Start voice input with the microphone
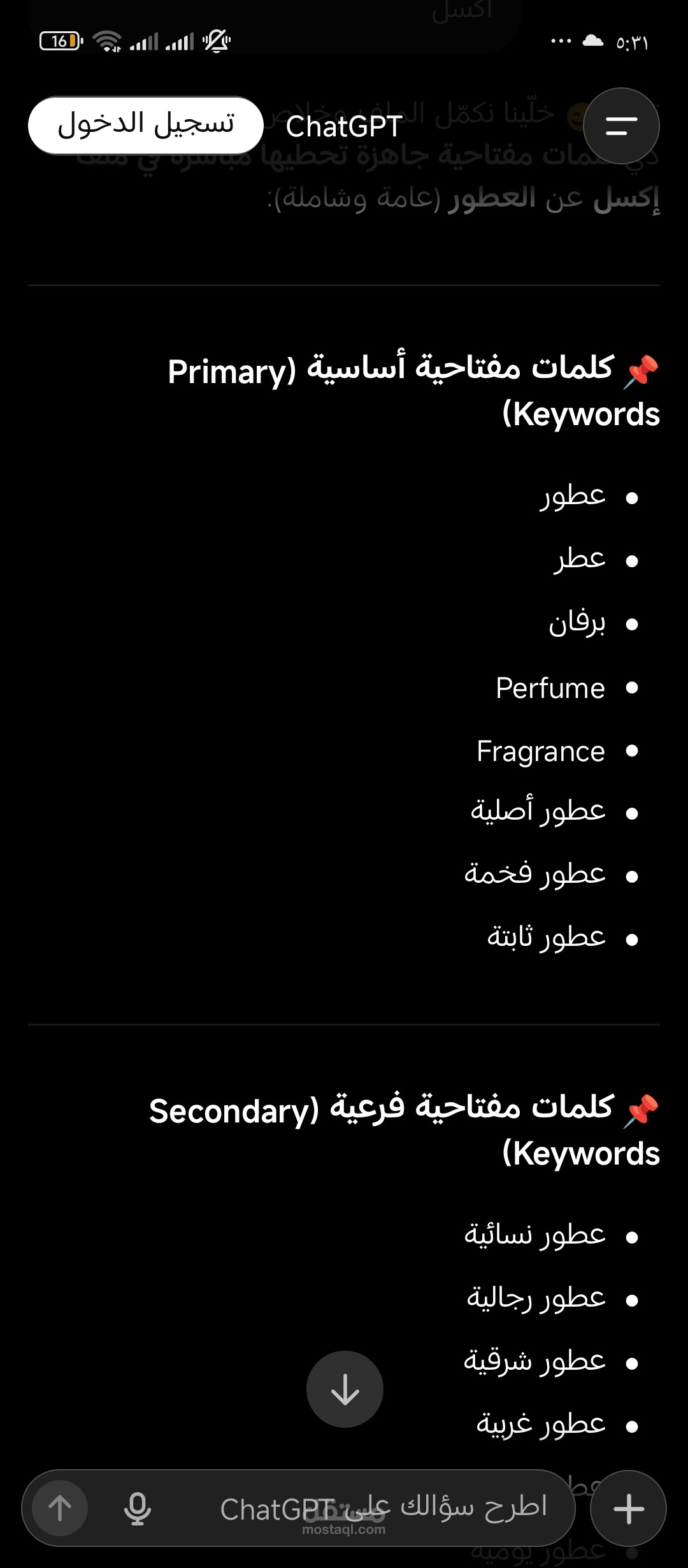Image resolution: width=688 pixels, height=1568 pixels. click(138, 1508)
